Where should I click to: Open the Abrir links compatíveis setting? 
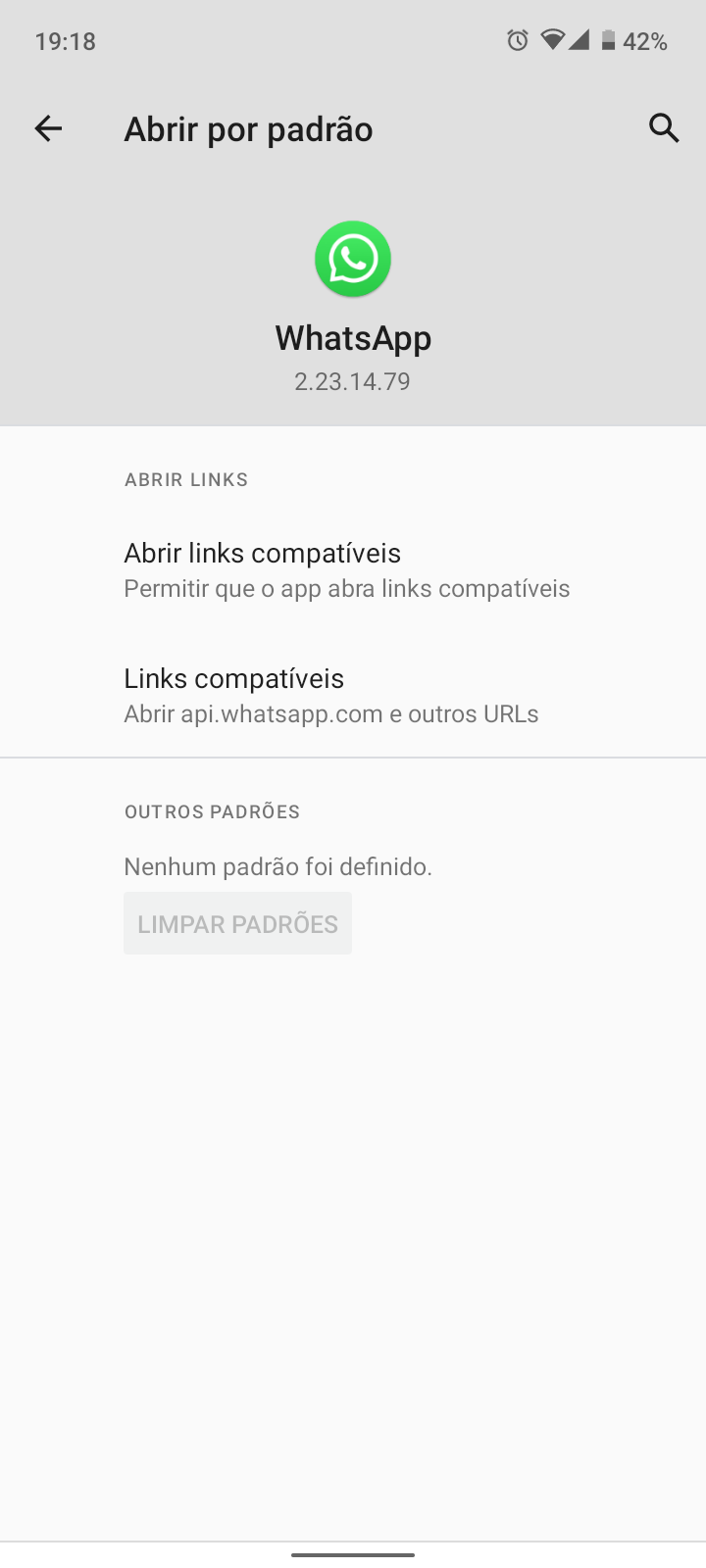pyautogui.click(x=353, y=569)
